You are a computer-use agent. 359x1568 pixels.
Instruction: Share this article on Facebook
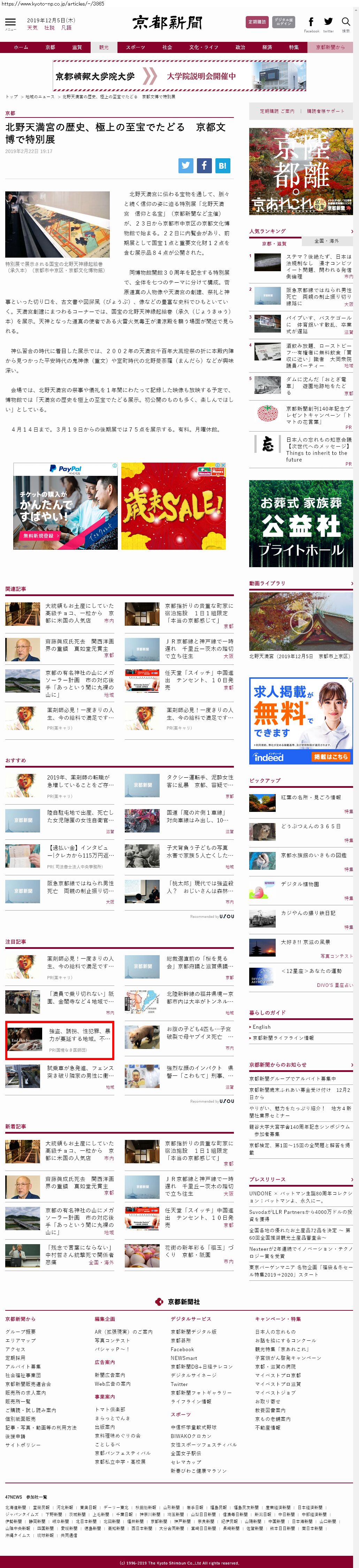pos(204,165)
